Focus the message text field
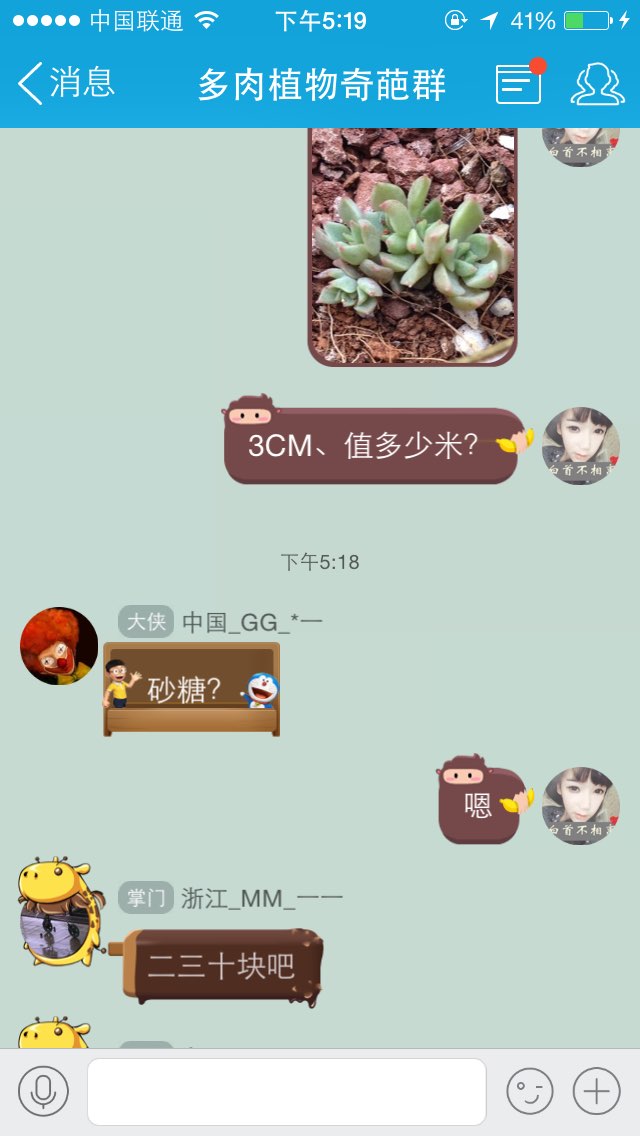The width and height of the screenshot is (640, 1136). [287, 1091]
